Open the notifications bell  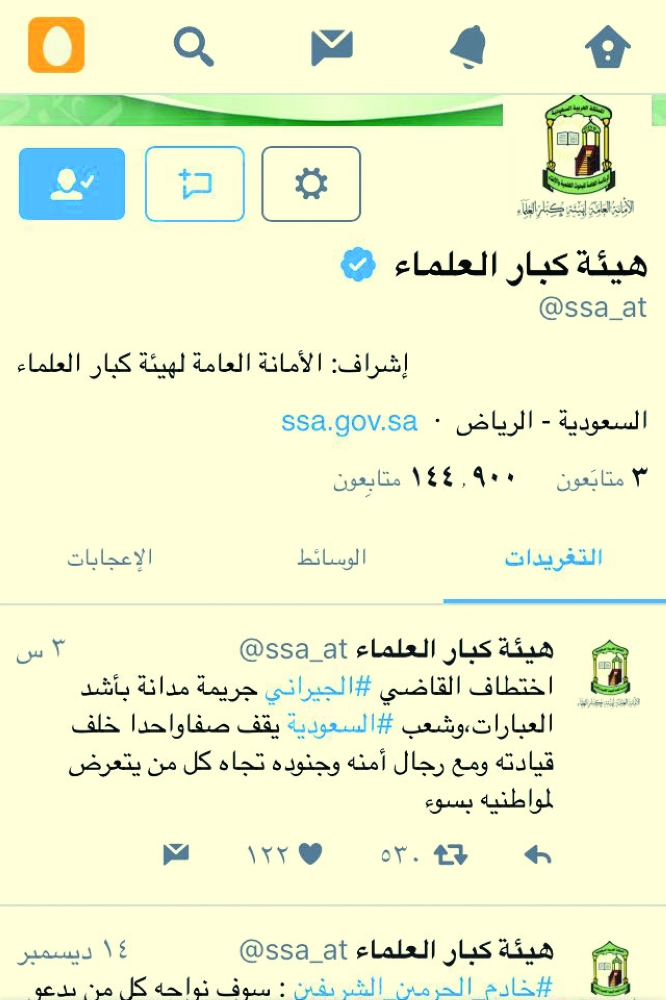point(468,46)
